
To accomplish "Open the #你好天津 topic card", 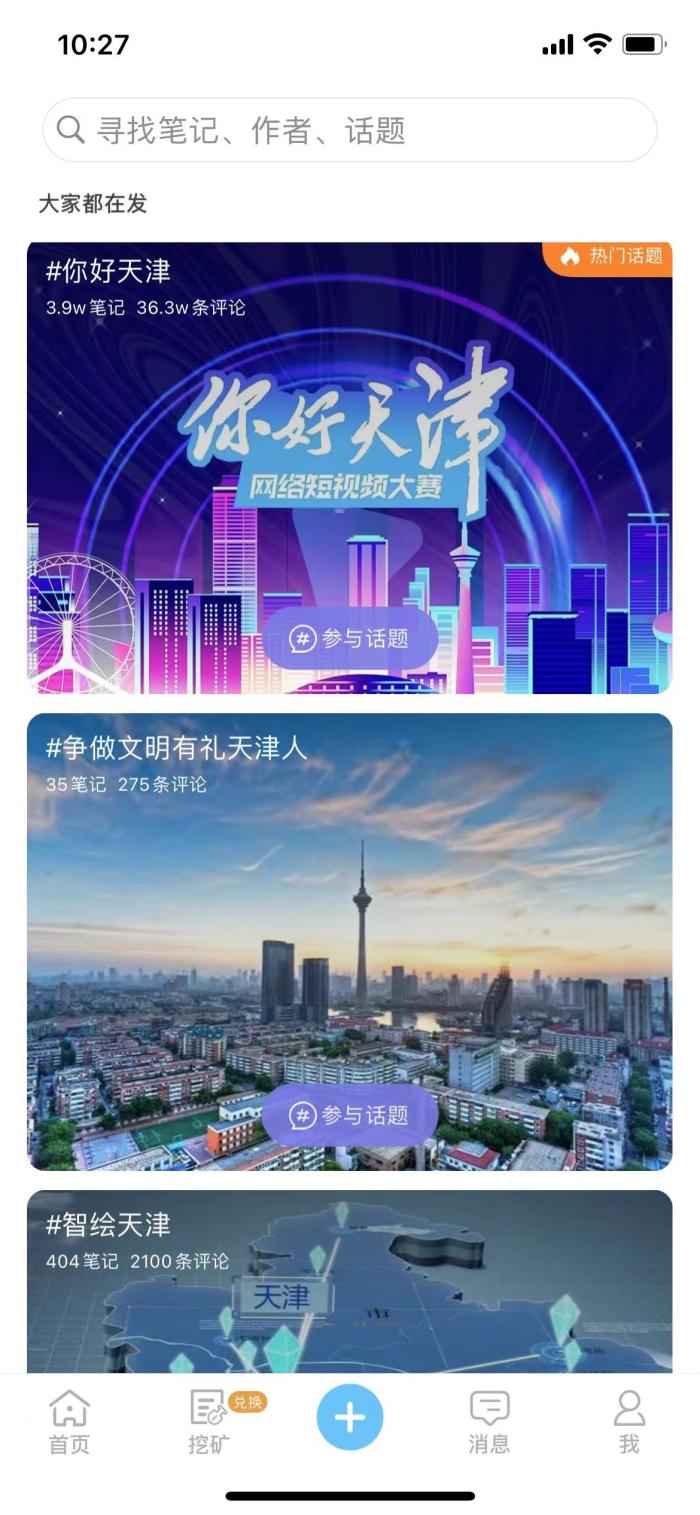I will pyautogui.click(x=350, y=420).
